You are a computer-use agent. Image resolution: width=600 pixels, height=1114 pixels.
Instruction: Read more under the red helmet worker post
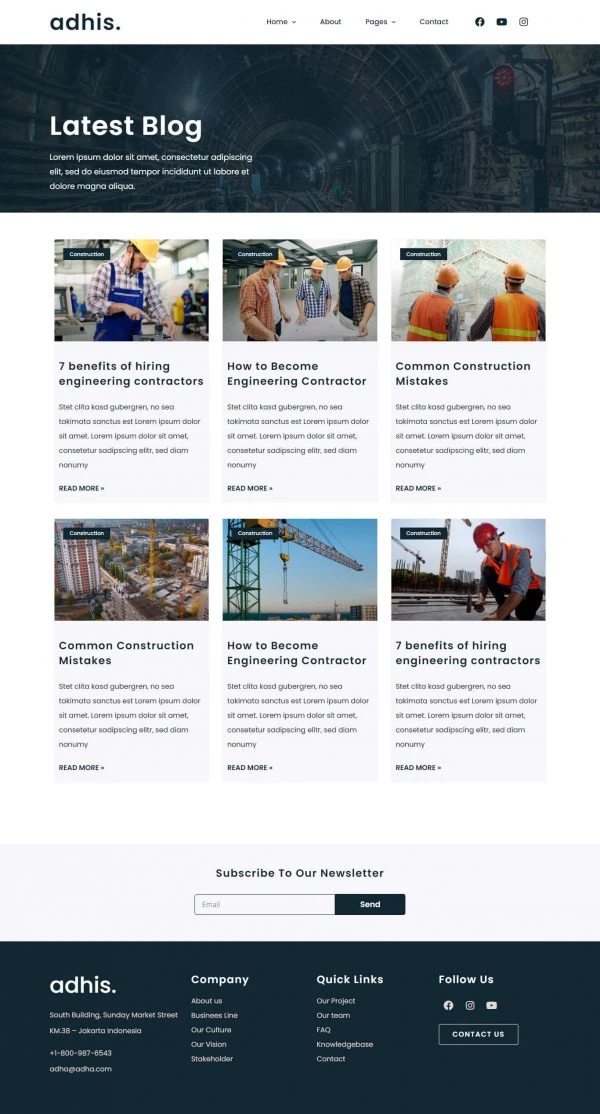point(418,767)
